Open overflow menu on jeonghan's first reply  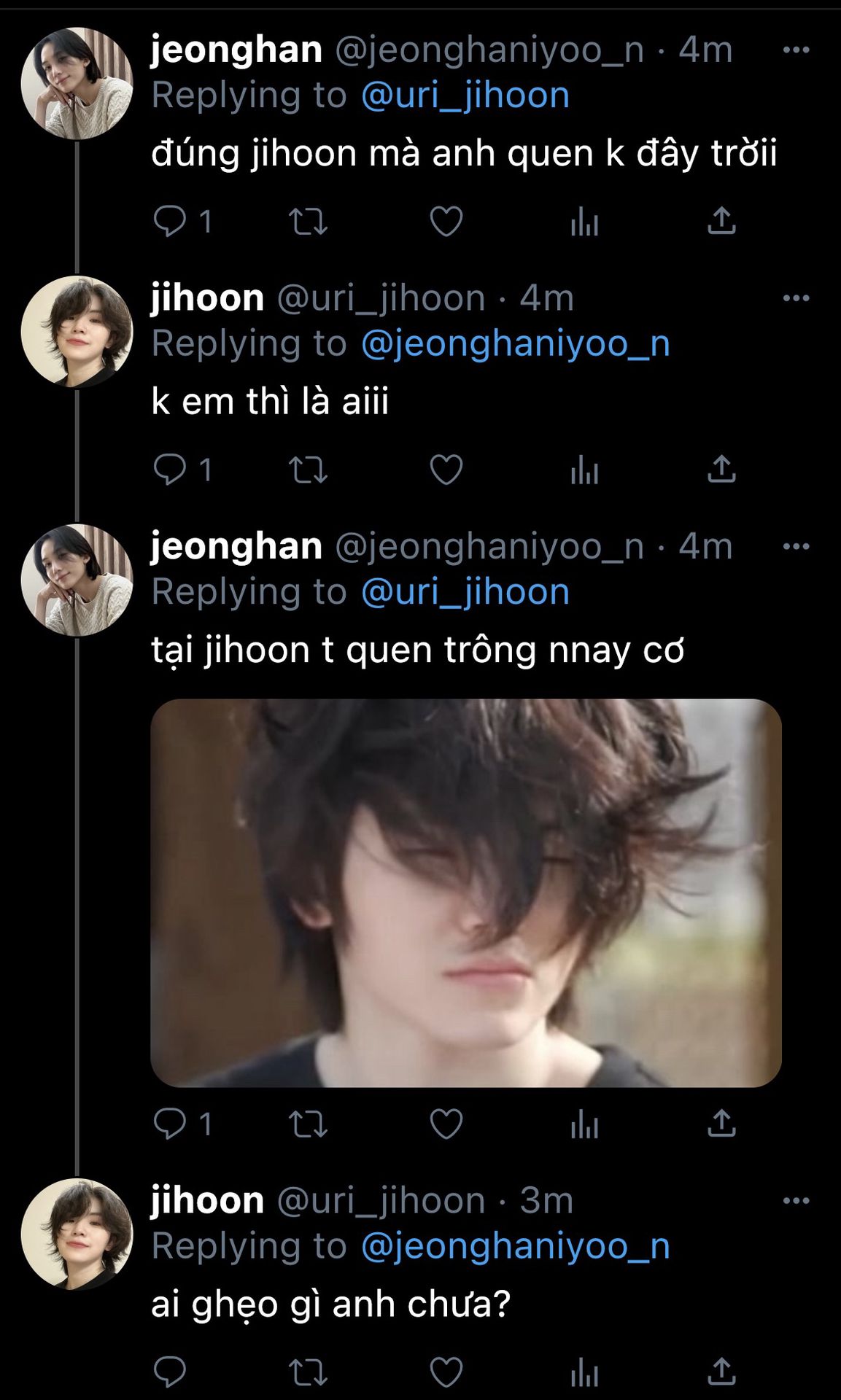[795, 50]
